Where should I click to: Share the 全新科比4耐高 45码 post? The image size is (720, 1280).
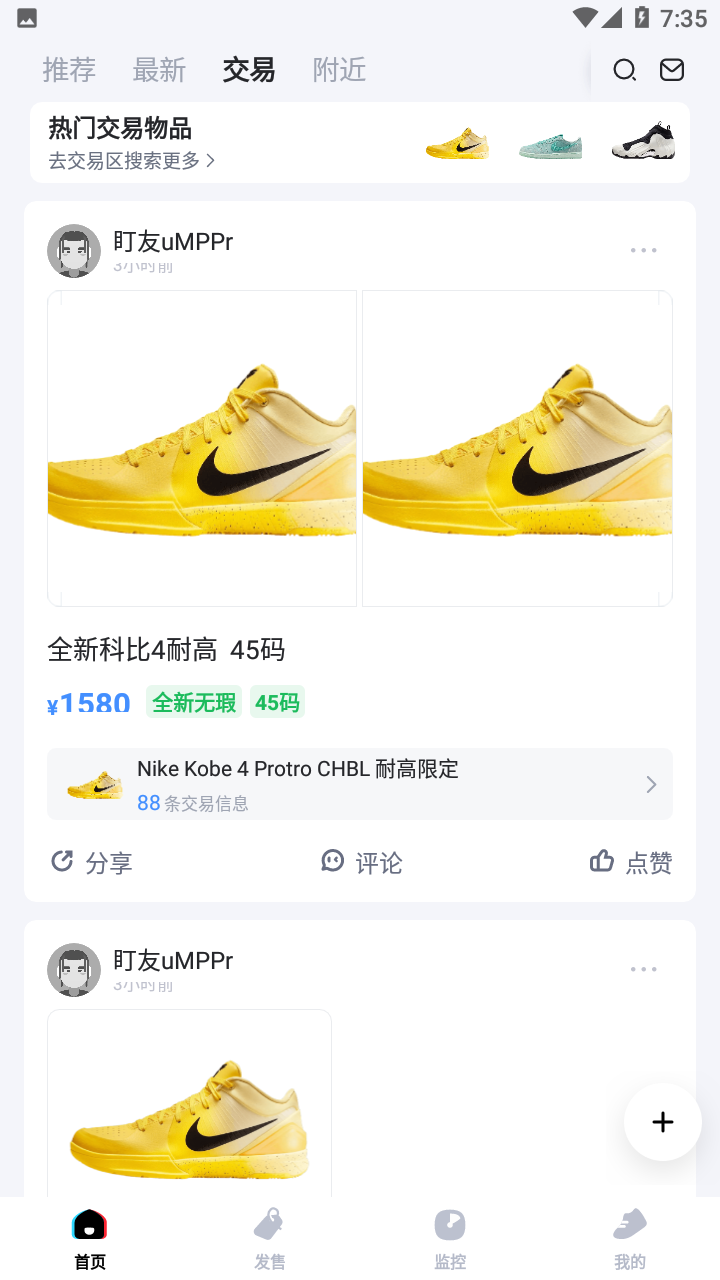point(92,862)
